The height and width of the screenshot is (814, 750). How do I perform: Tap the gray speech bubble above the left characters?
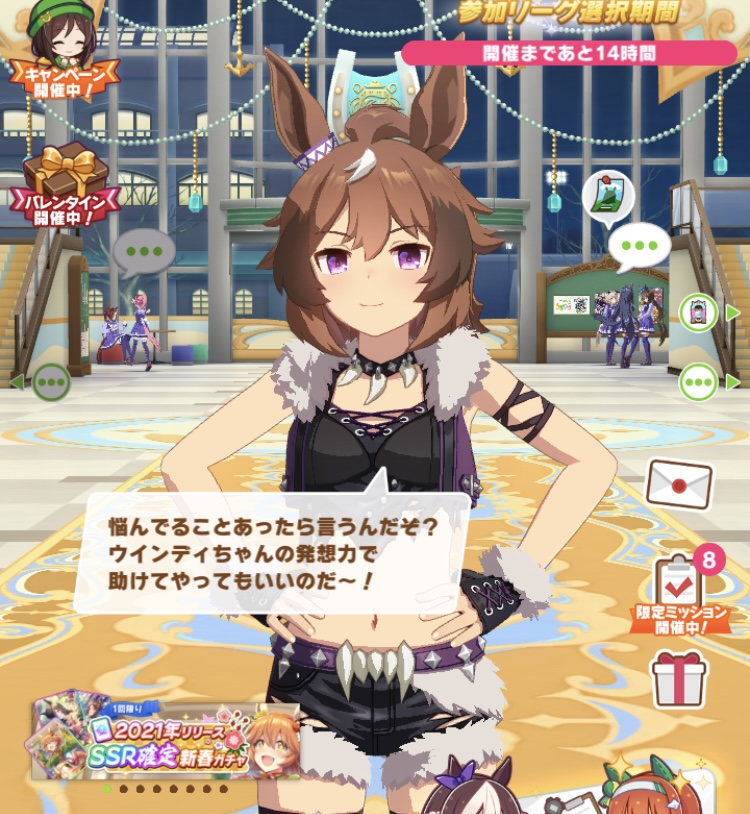point(143,250)
